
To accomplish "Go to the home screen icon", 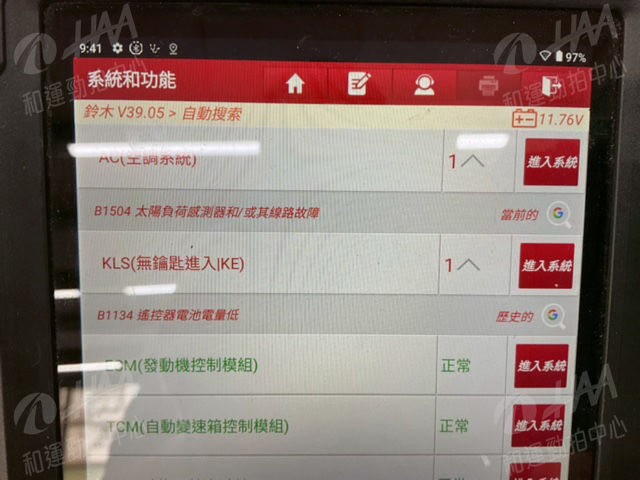I will pyautogui.click(x=294, y=85).
